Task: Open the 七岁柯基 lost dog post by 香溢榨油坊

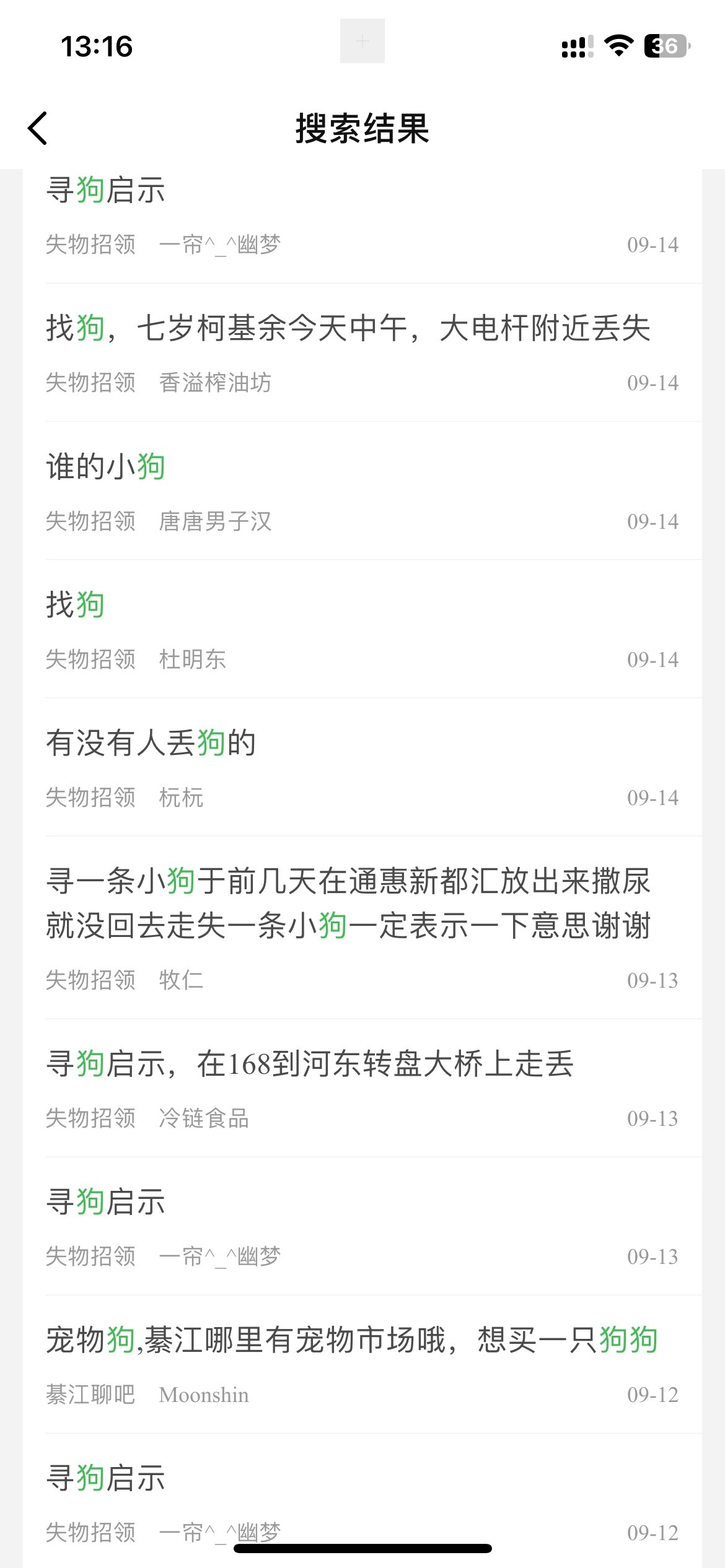Action: click(x=347, y=328)
